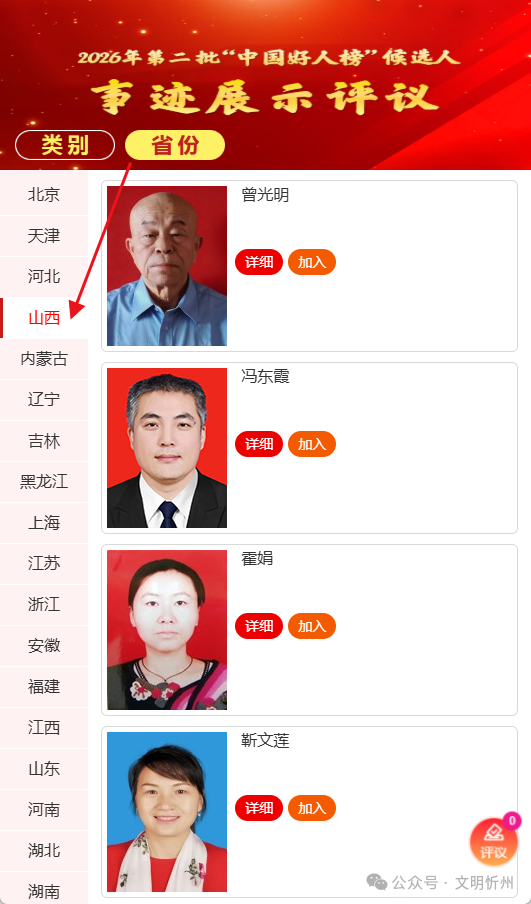Screen dimensions: 531x904
Task: Open 河北 candidates
Action: coord(44,277)
